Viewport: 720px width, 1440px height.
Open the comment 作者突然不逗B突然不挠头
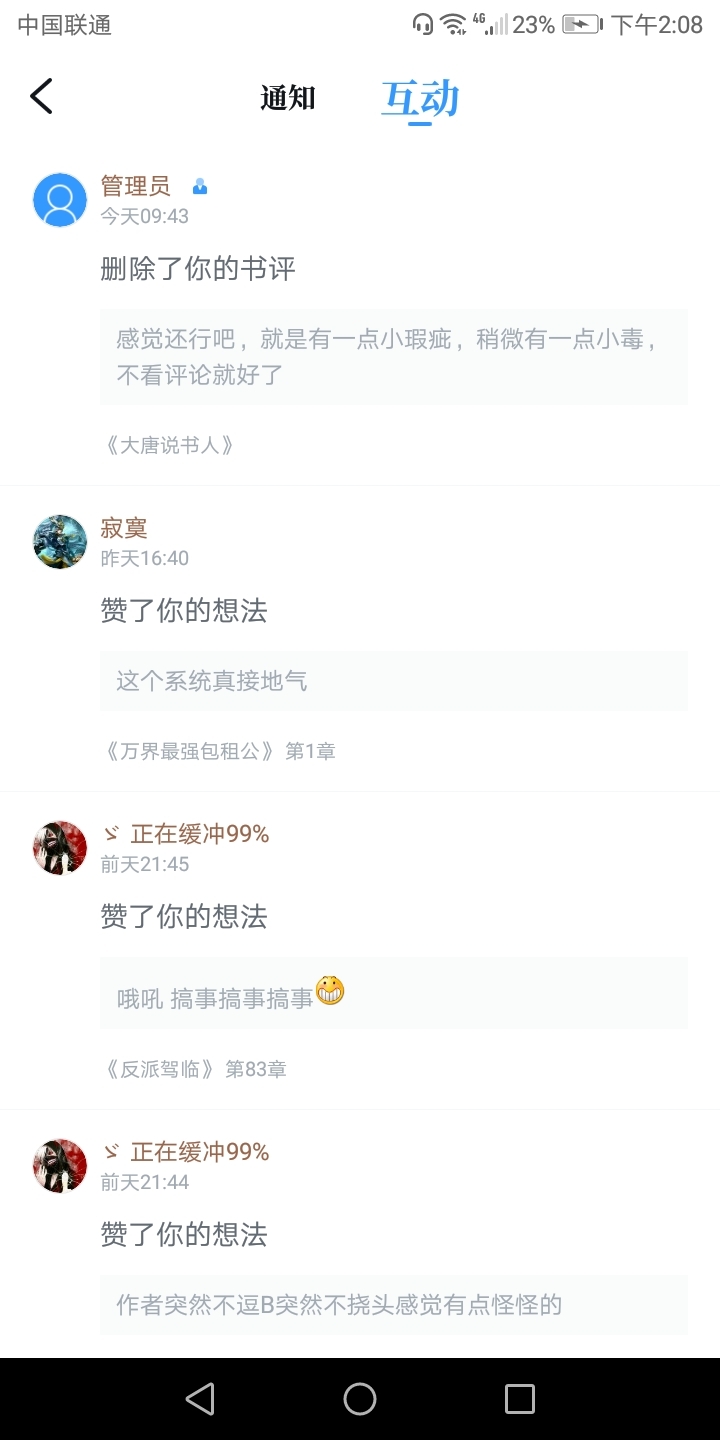coord(394,1304)
